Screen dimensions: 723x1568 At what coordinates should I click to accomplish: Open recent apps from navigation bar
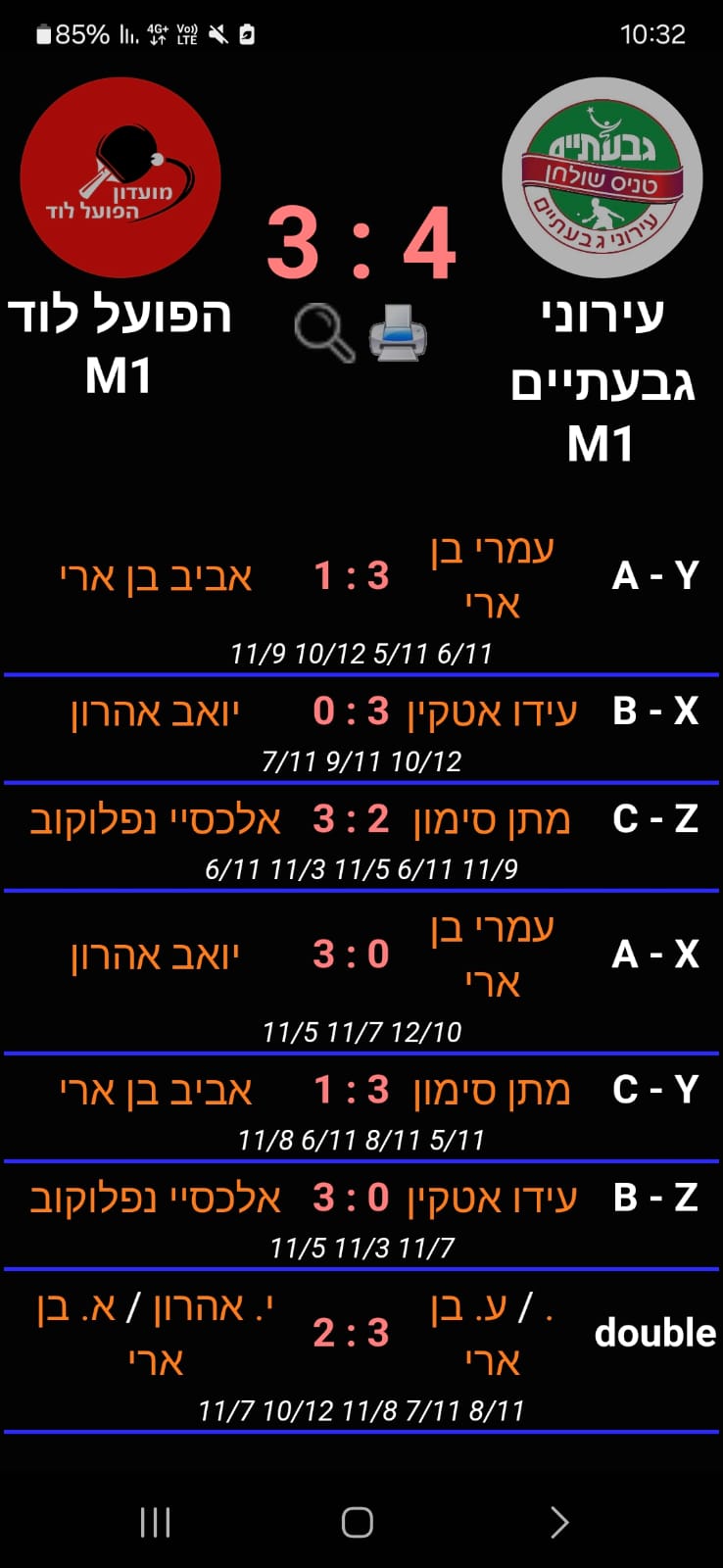pos(156,1522)
